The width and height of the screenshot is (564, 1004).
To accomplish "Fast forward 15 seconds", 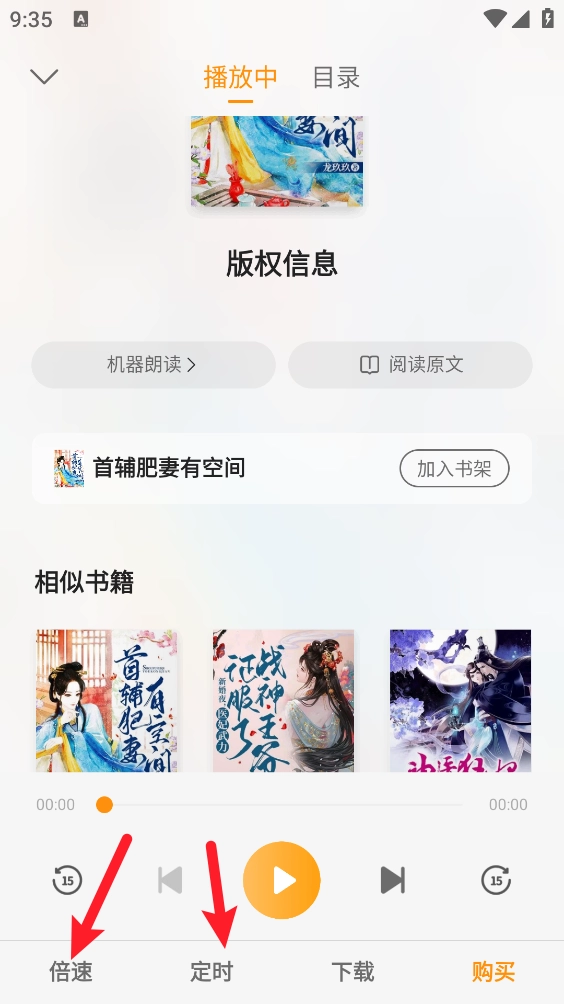I will tap(496, 880).
